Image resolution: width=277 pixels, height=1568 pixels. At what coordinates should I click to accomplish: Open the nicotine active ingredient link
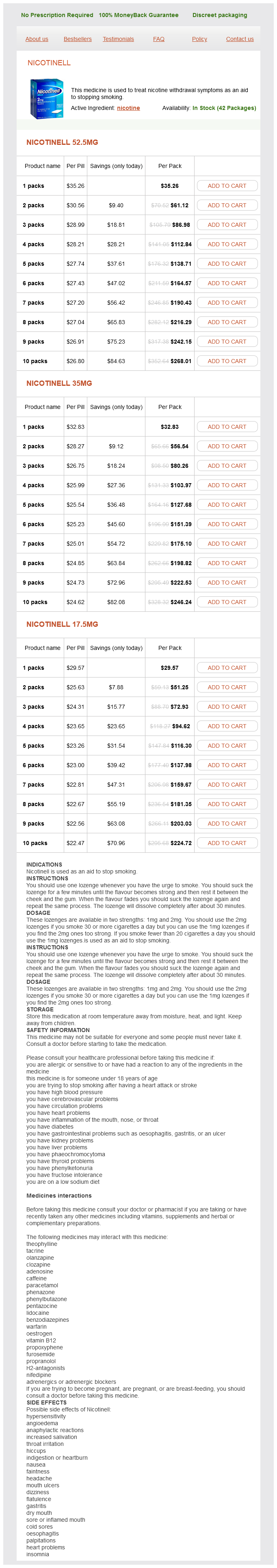pyautogui.click(x=128, y=108)
